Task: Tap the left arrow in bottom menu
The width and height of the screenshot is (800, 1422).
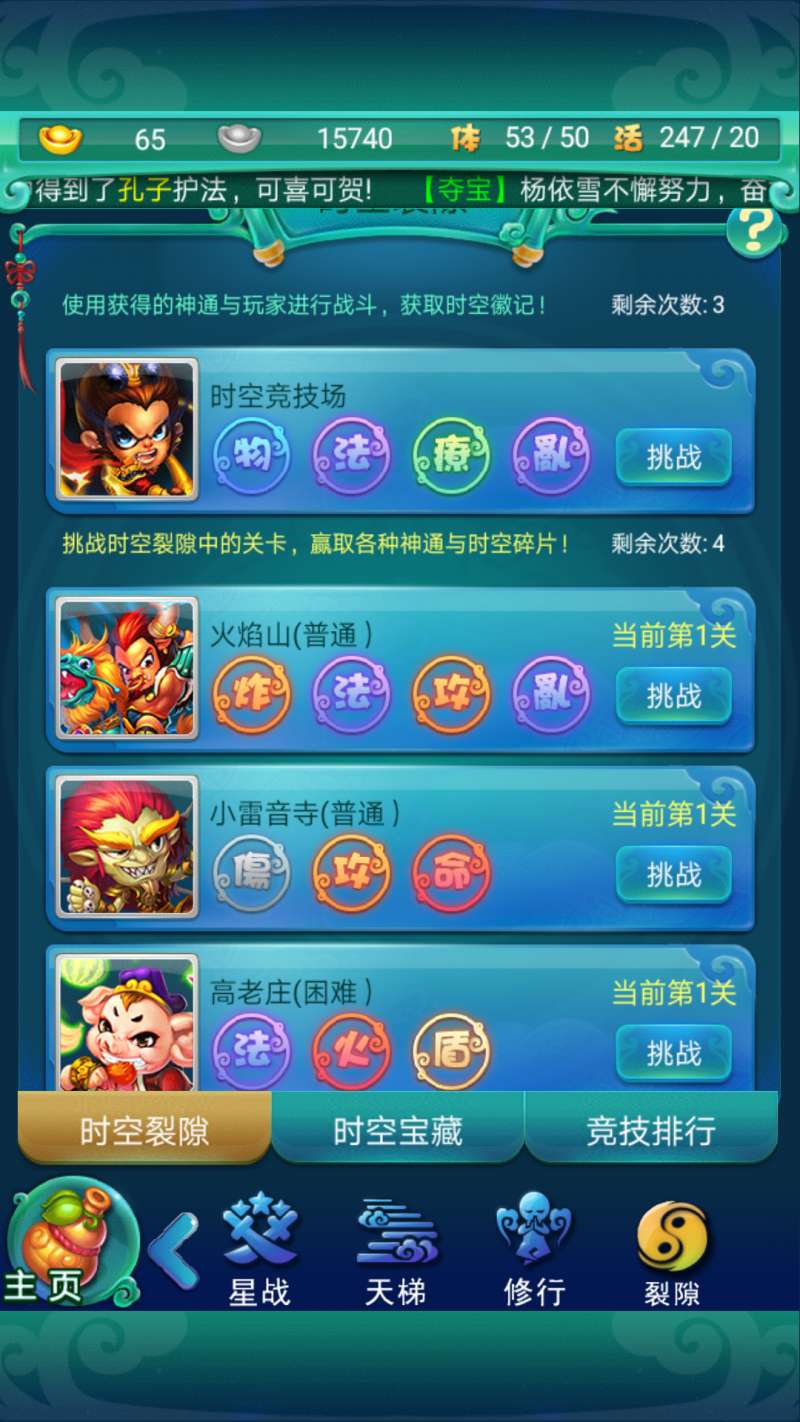Action: coord(174,1250)
